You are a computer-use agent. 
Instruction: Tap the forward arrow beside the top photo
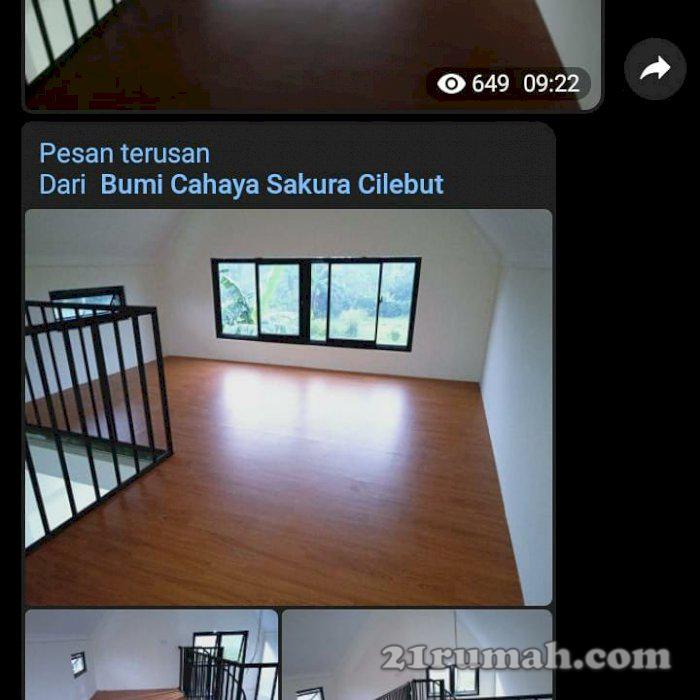click(x=655, y=69)
